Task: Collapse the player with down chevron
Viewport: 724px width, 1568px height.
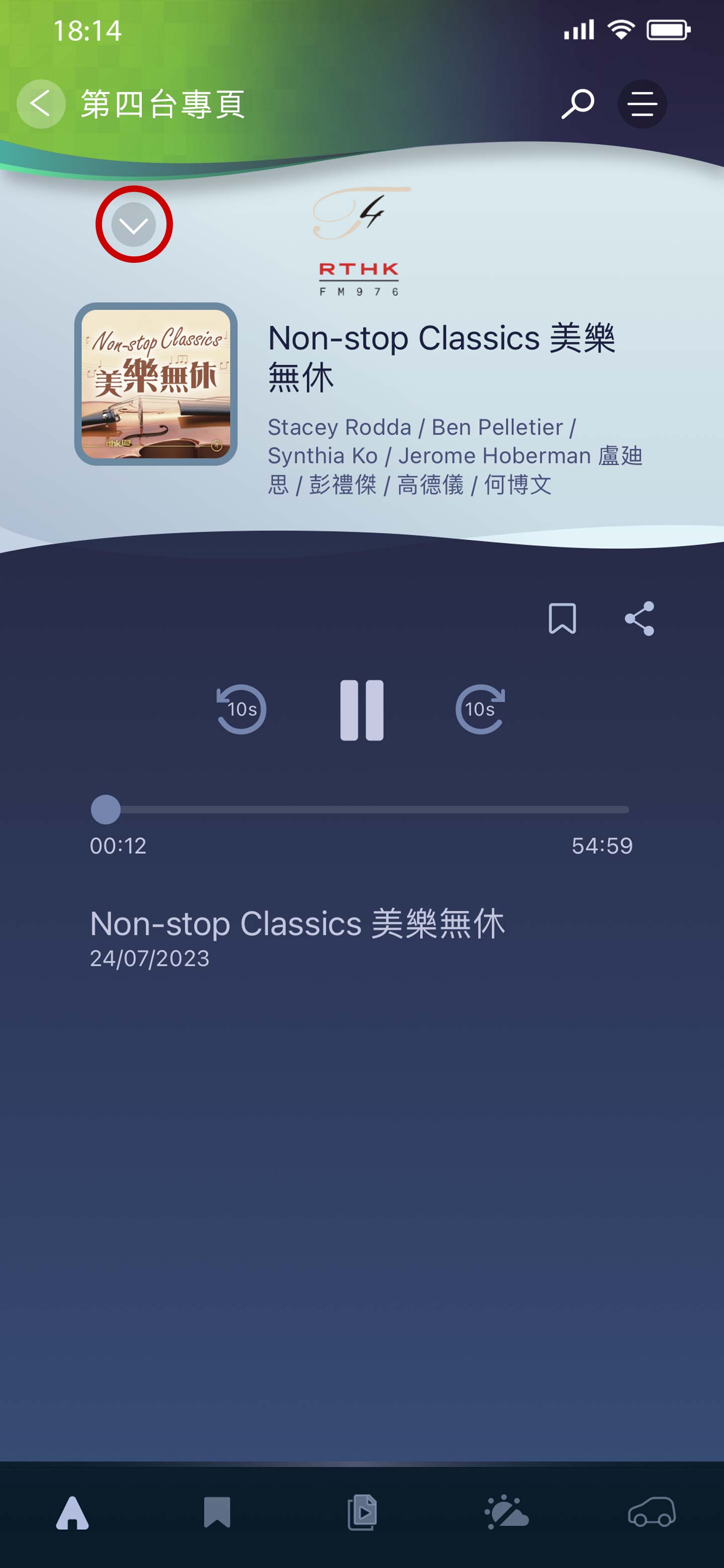Action: [x=134, y=225]
